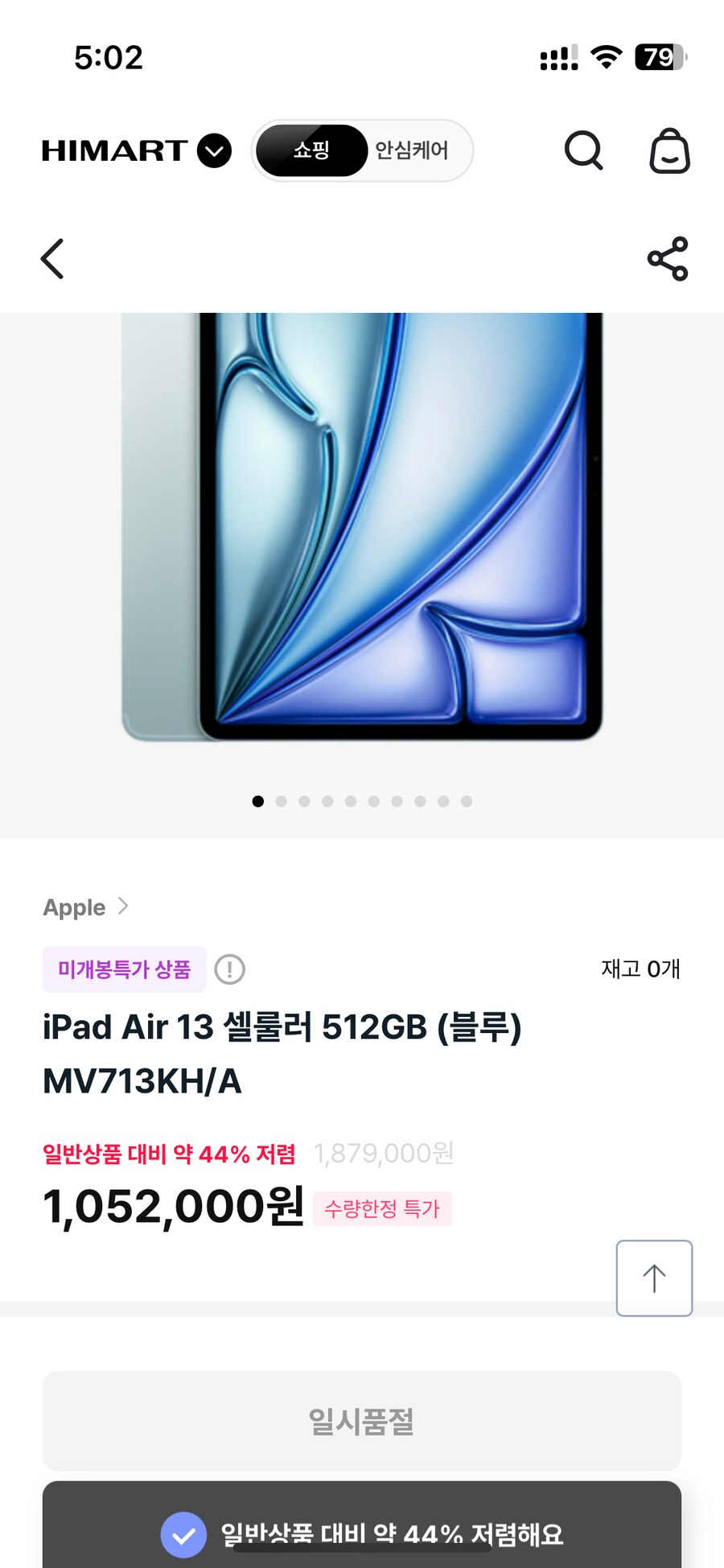Viewport: 724px width, 1568px height.
Task: Share this product
Action: pos(668,259)
